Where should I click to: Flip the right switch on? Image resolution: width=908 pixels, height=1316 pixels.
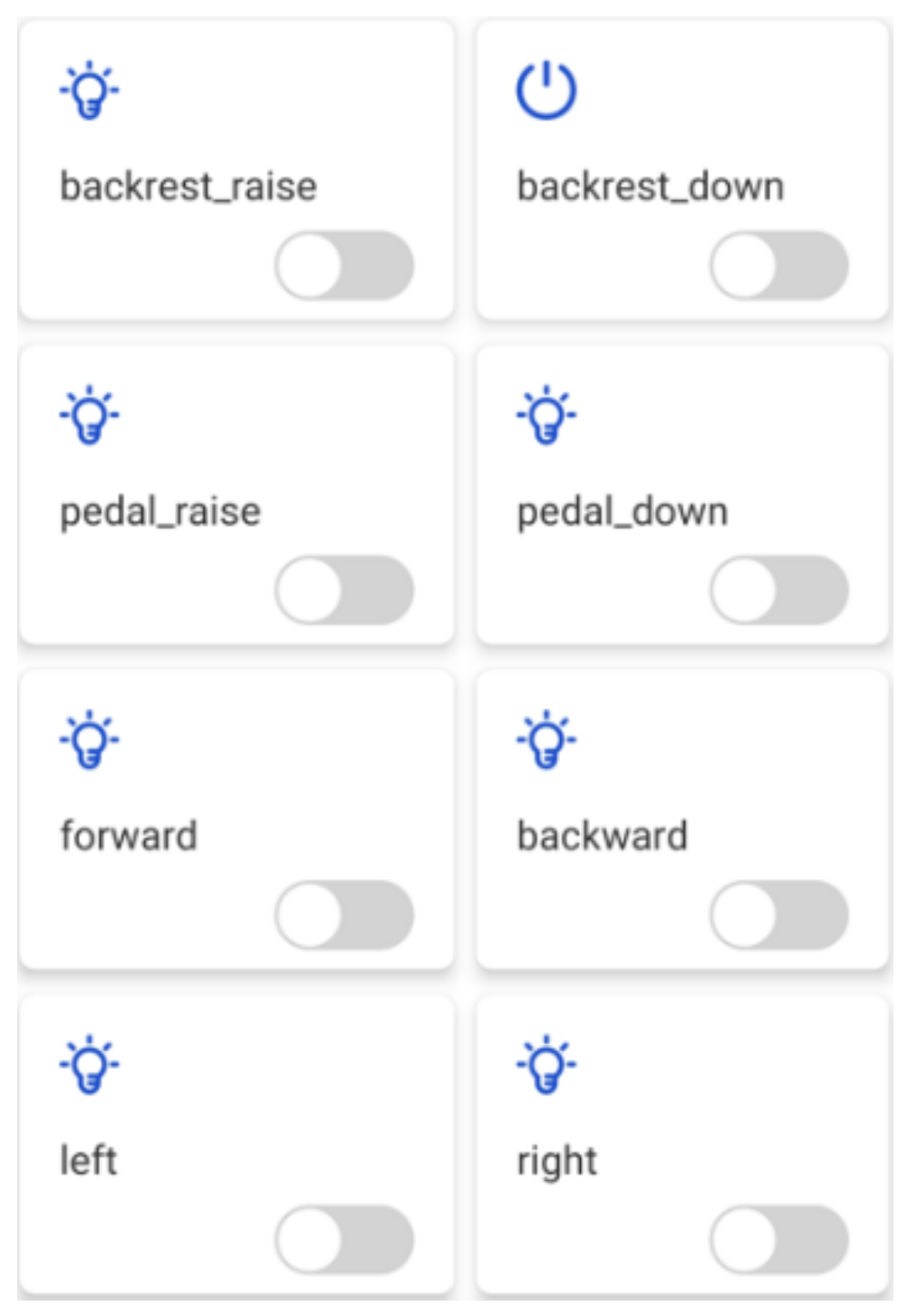click(779, 1239)
